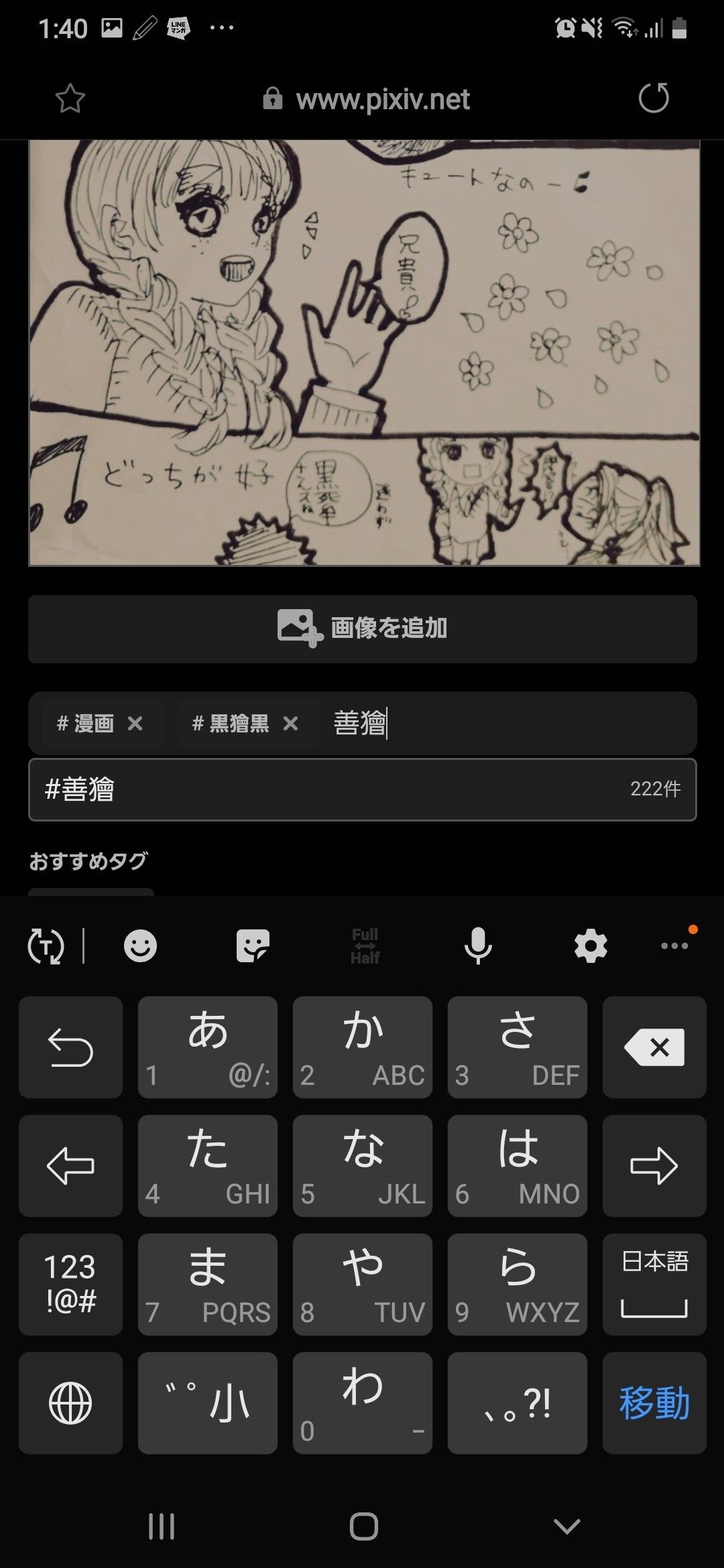724x1568 pixels.
Task: Open the keyboard emoji panel
Action: (141, 946)
